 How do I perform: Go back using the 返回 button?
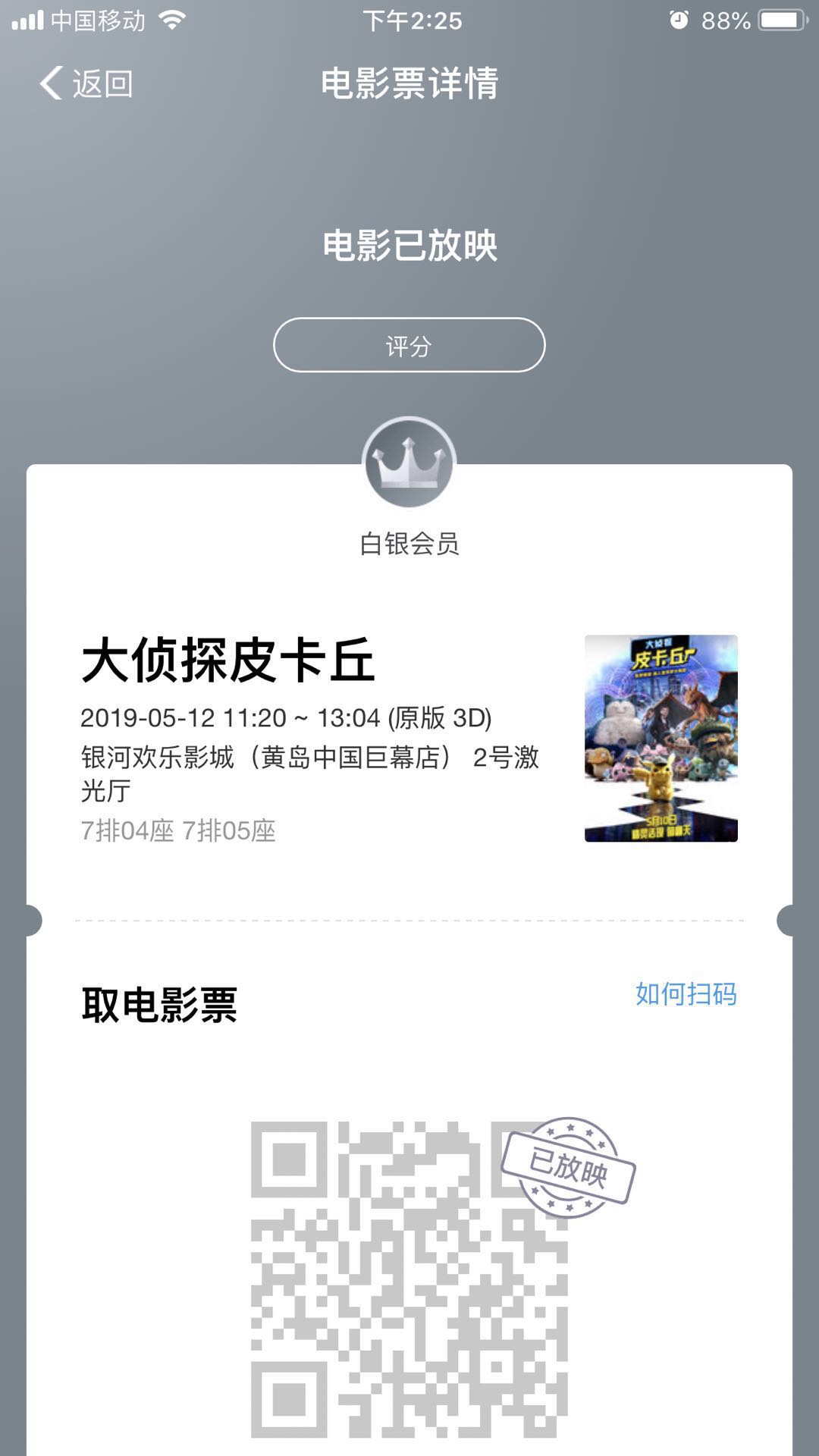86,83
